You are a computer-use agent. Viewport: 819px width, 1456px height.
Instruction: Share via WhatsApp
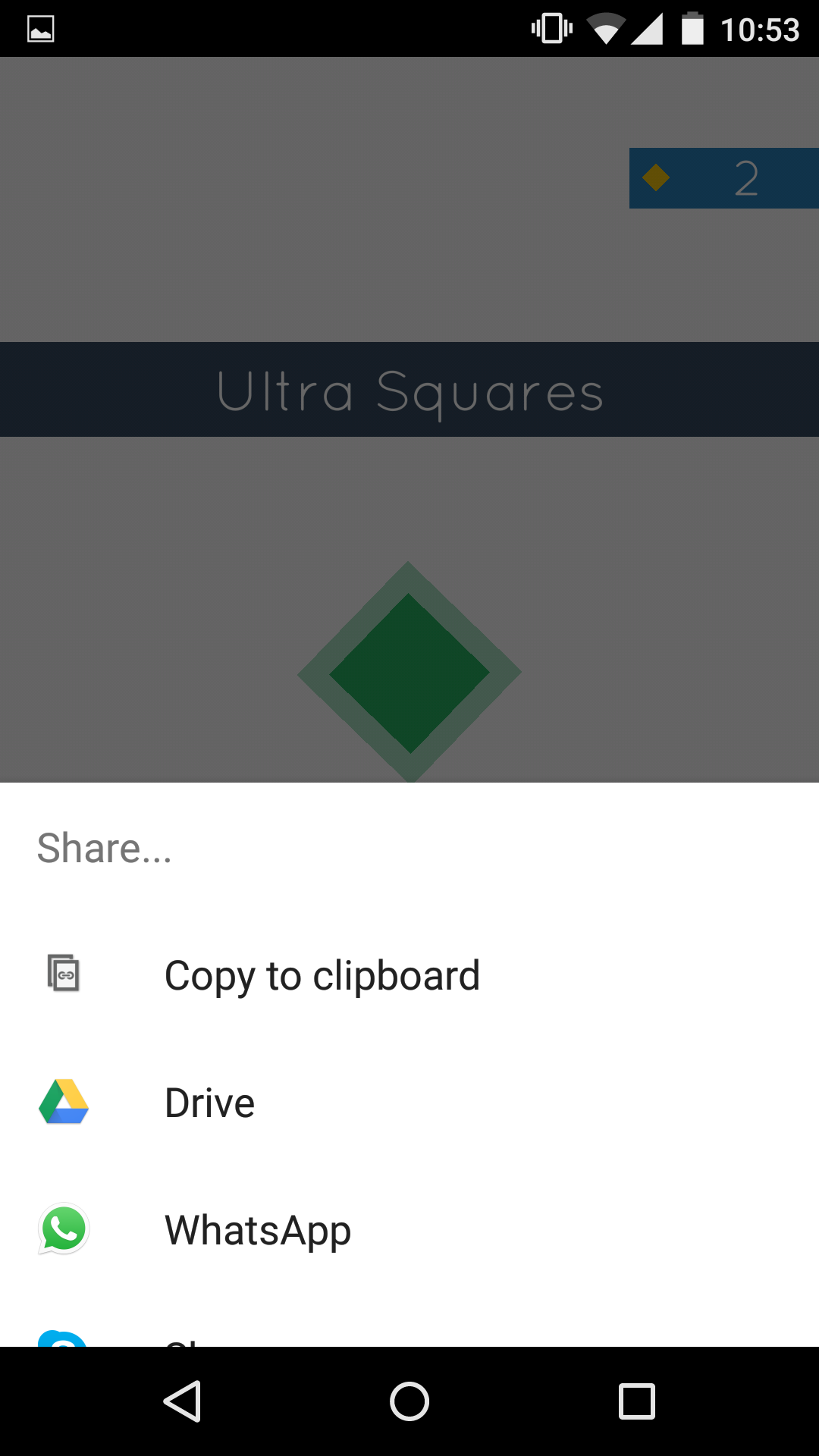pyautogui.click(x=258, y=1229)
